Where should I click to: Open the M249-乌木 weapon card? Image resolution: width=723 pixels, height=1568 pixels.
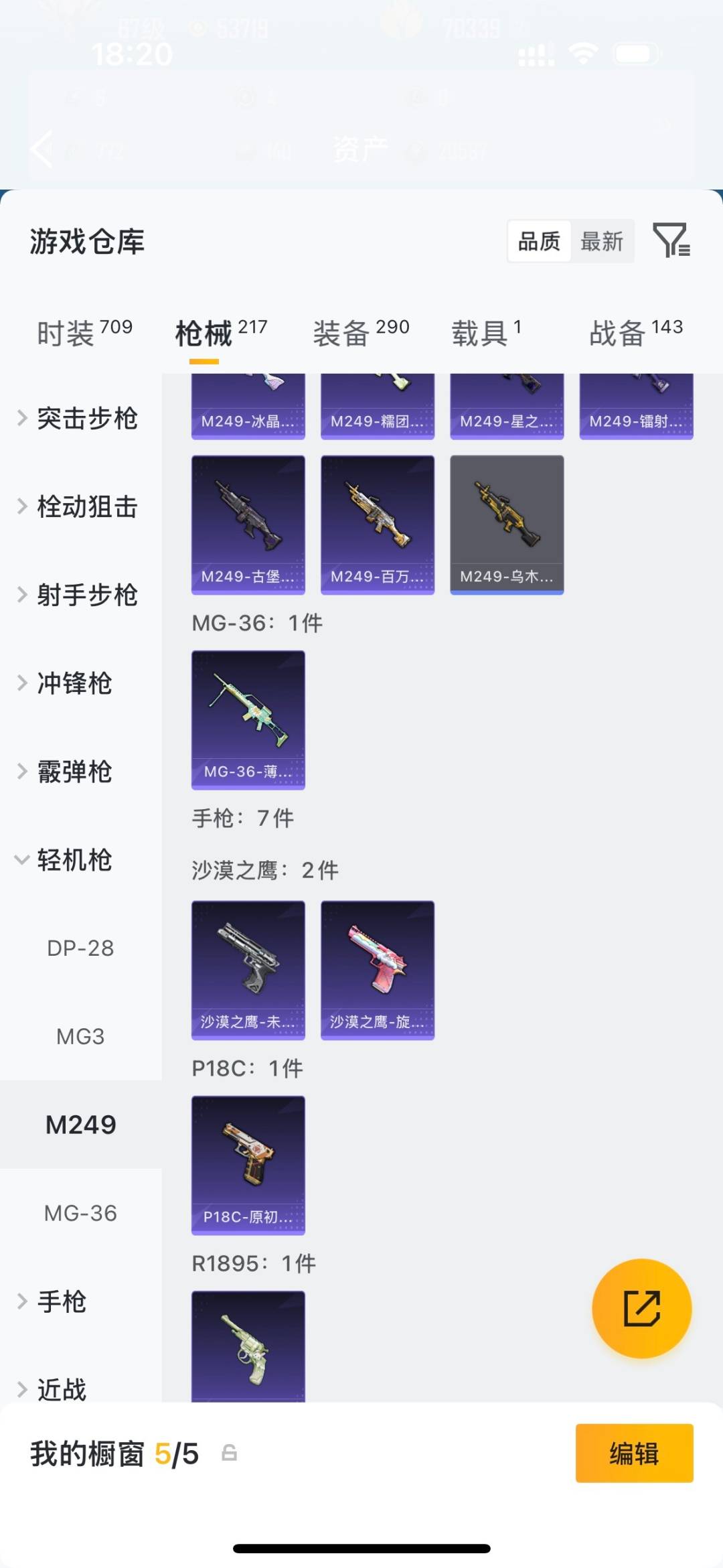tap(507, 524)
